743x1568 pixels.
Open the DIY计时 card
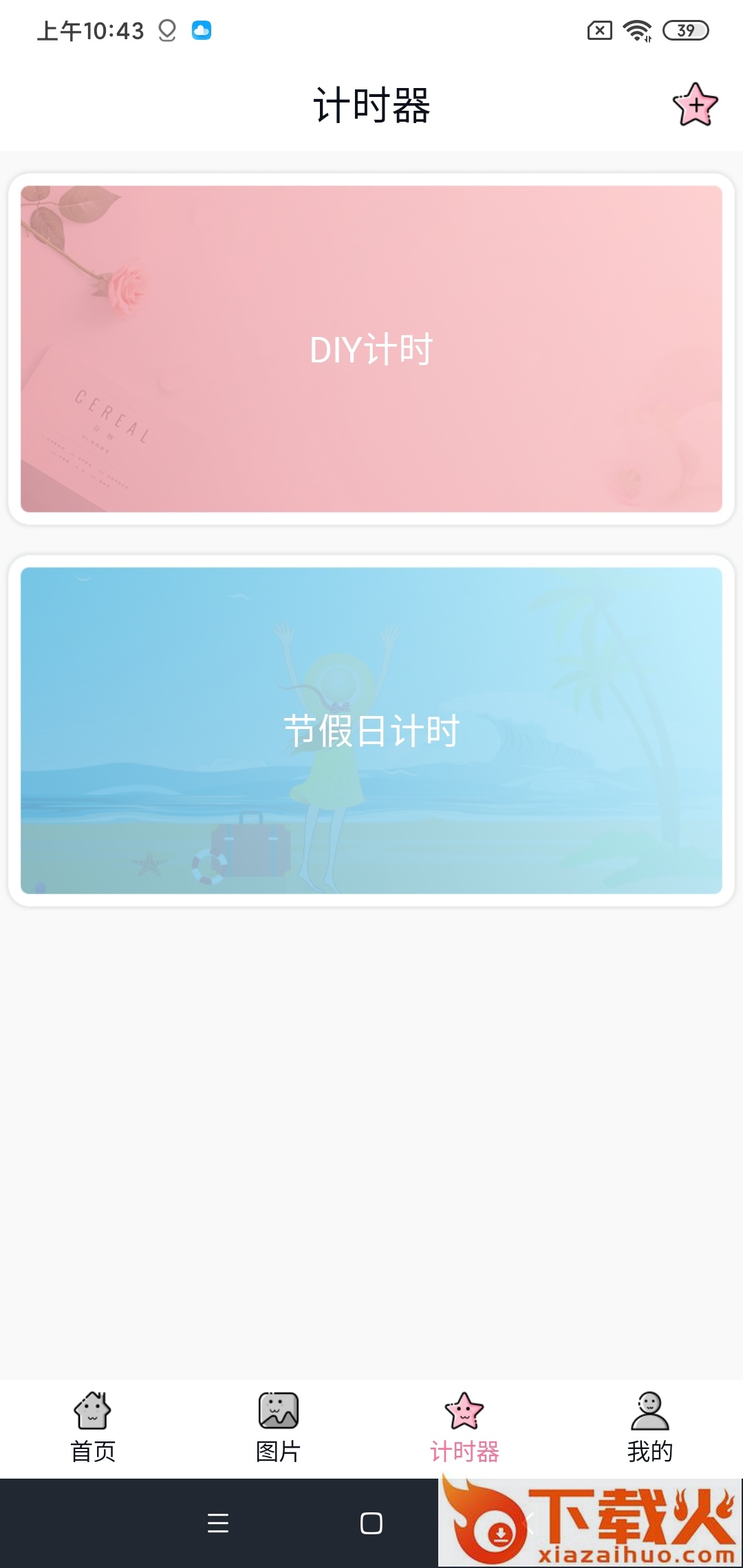pos(371,349)
